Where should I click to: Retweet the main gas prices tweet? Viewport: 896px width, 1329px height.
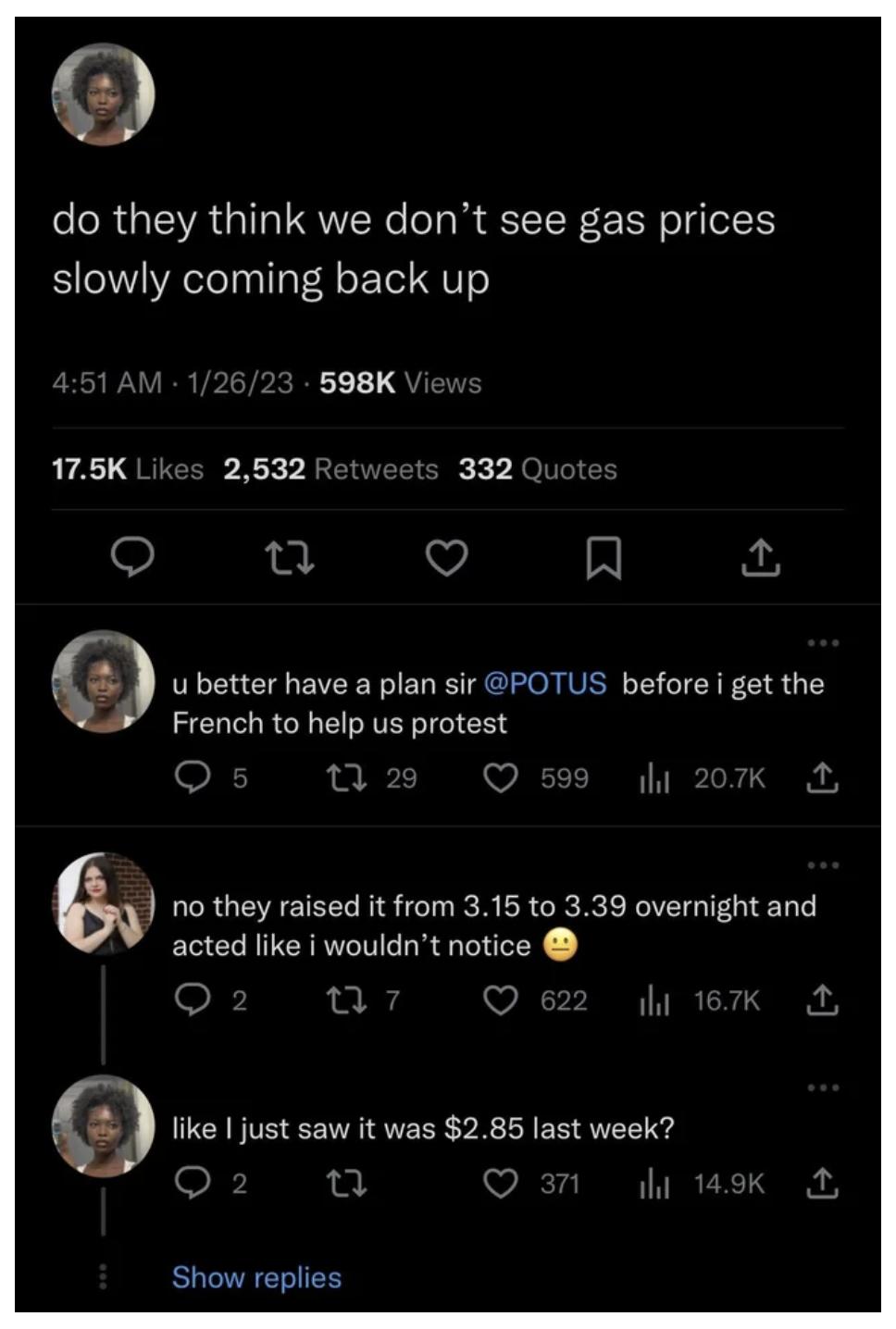289,559
